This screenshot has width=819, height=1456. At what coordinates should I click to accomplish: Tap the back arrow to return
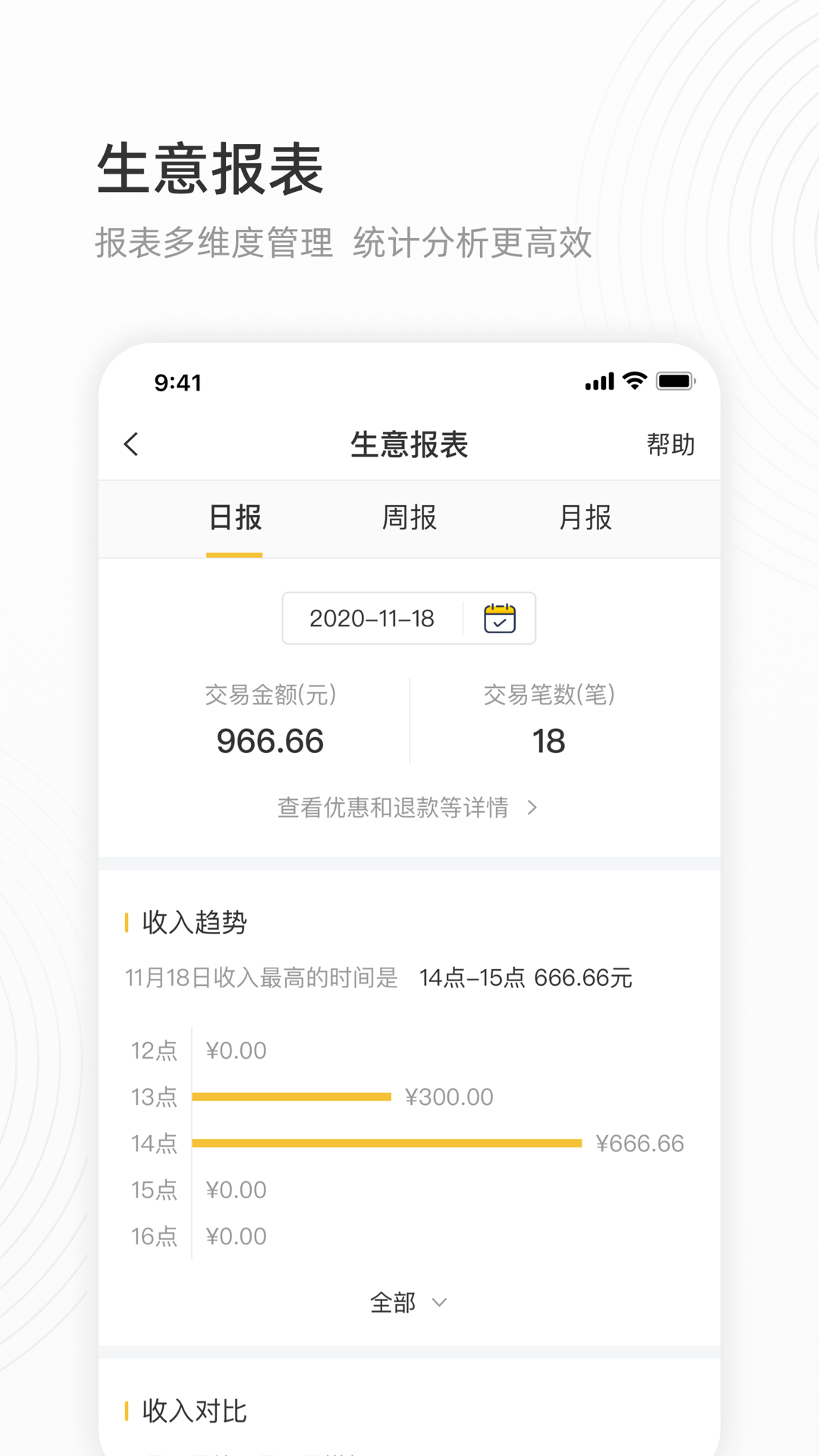[x=131, y=444]
